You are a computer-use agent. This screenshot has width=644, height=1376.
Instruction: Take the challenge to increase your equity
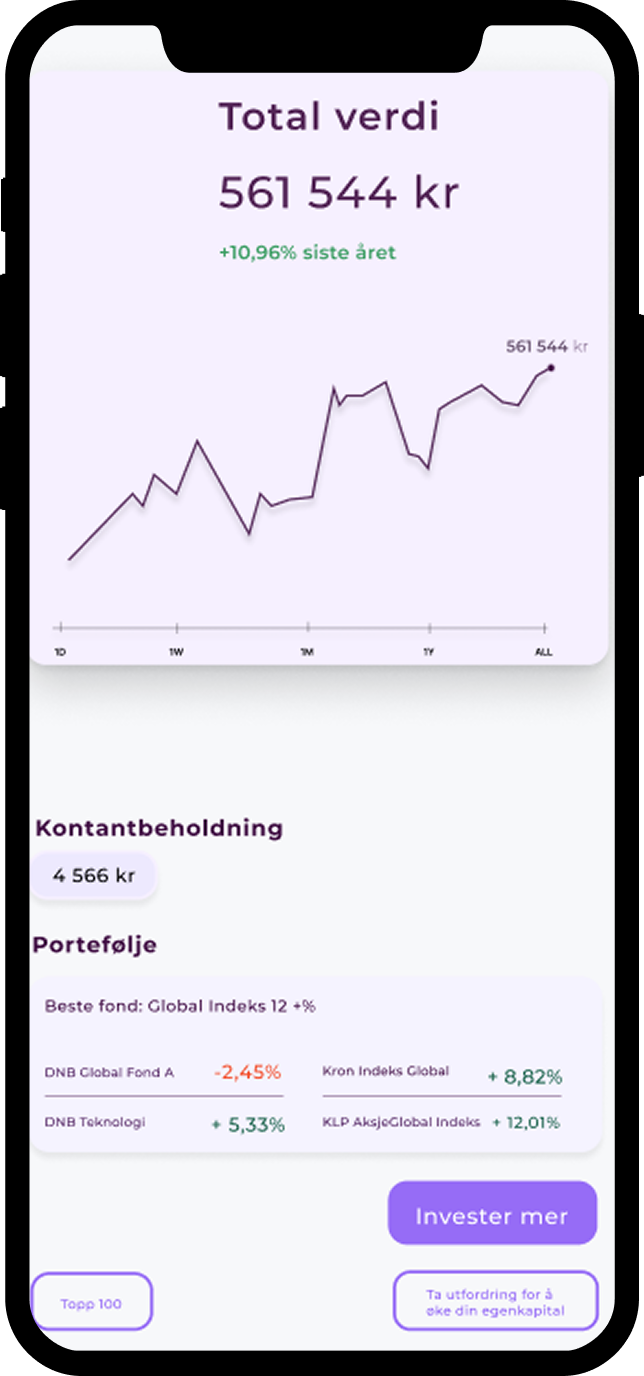click(495, 1301)
